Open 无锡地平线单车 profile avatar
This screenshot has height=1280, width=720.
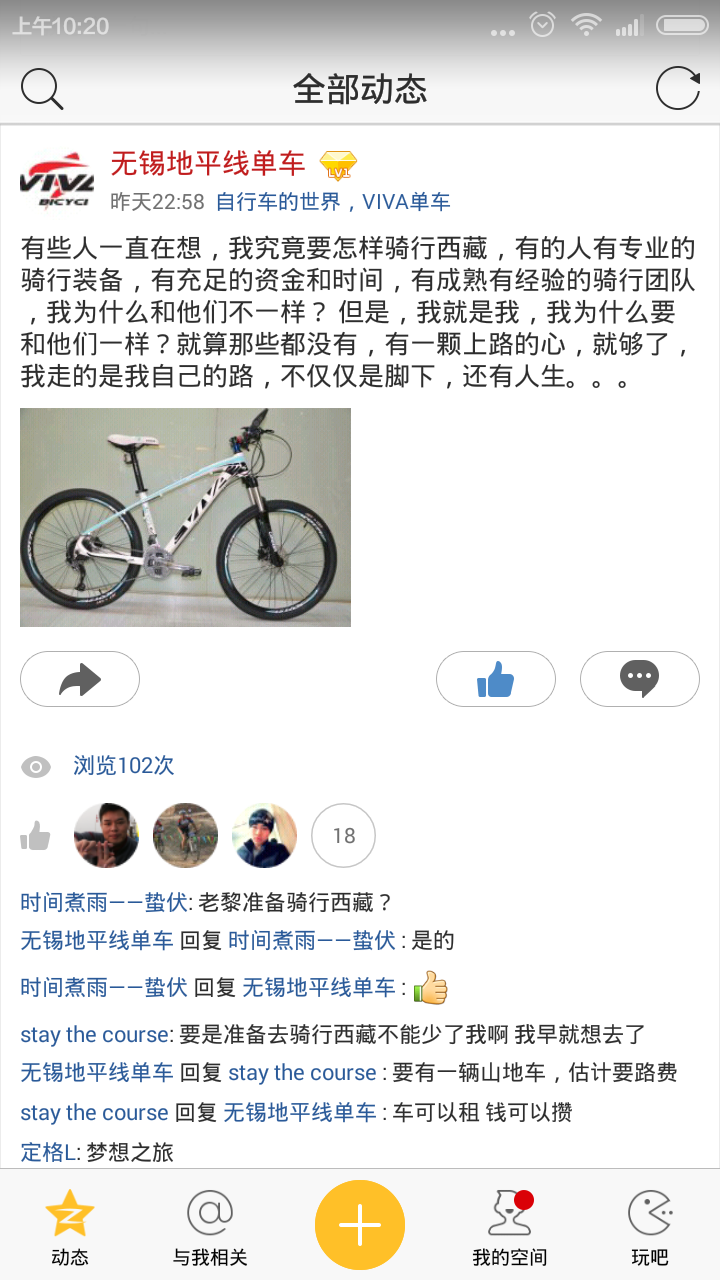[x=57, y=181]
